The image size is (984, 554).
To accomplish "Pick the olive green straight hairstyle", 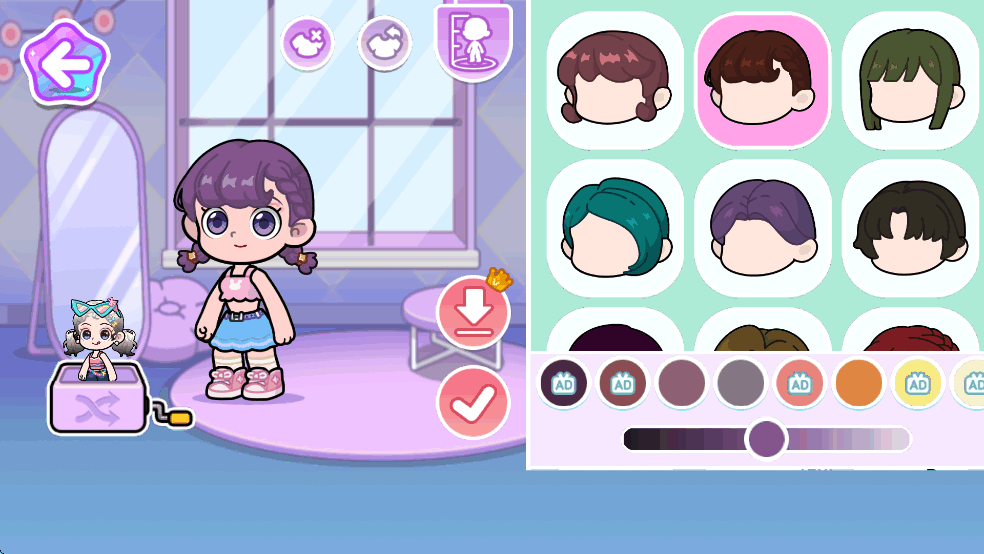I will 909,80.
